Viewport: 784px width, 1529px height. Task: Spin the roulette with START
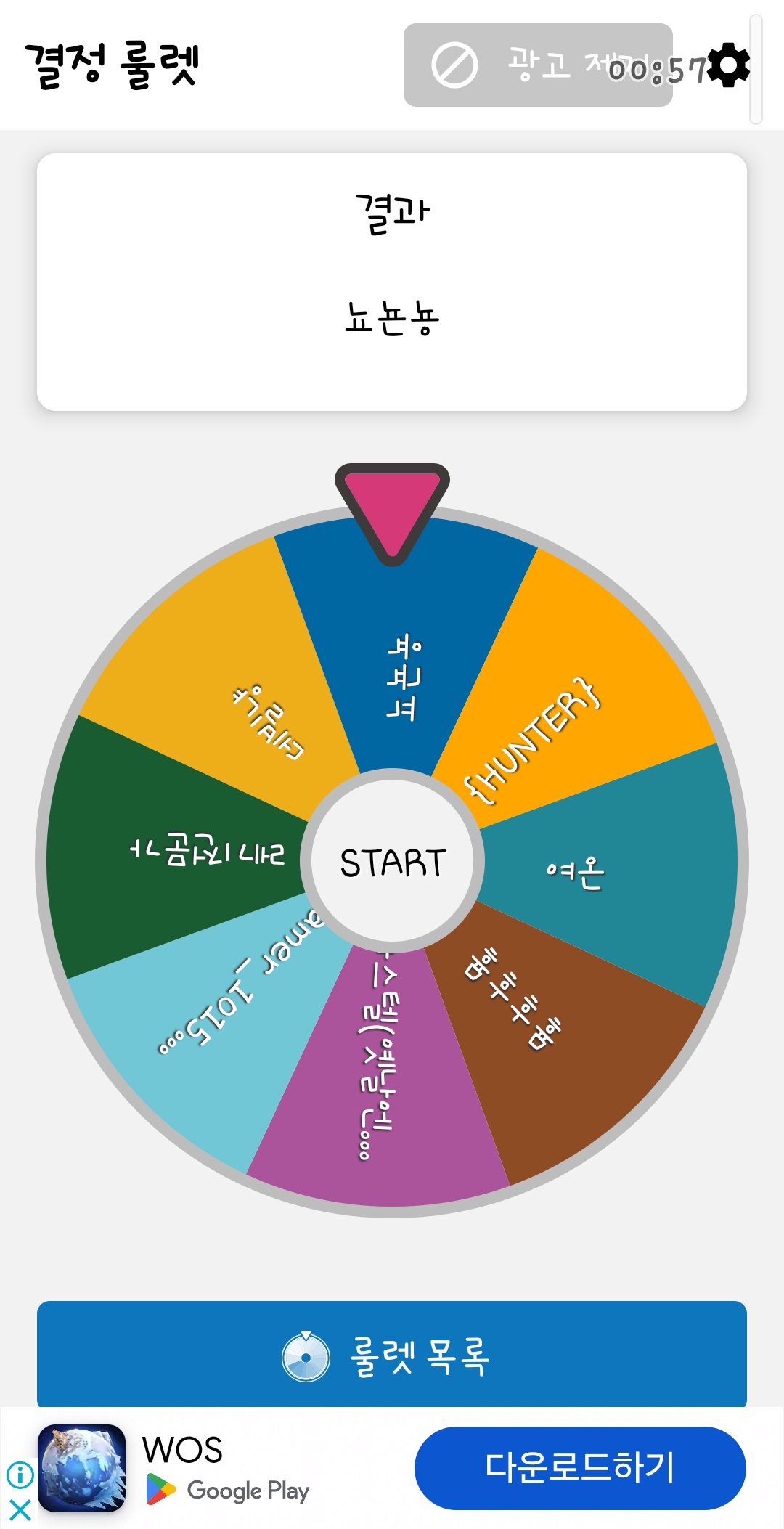pos(392,862)
